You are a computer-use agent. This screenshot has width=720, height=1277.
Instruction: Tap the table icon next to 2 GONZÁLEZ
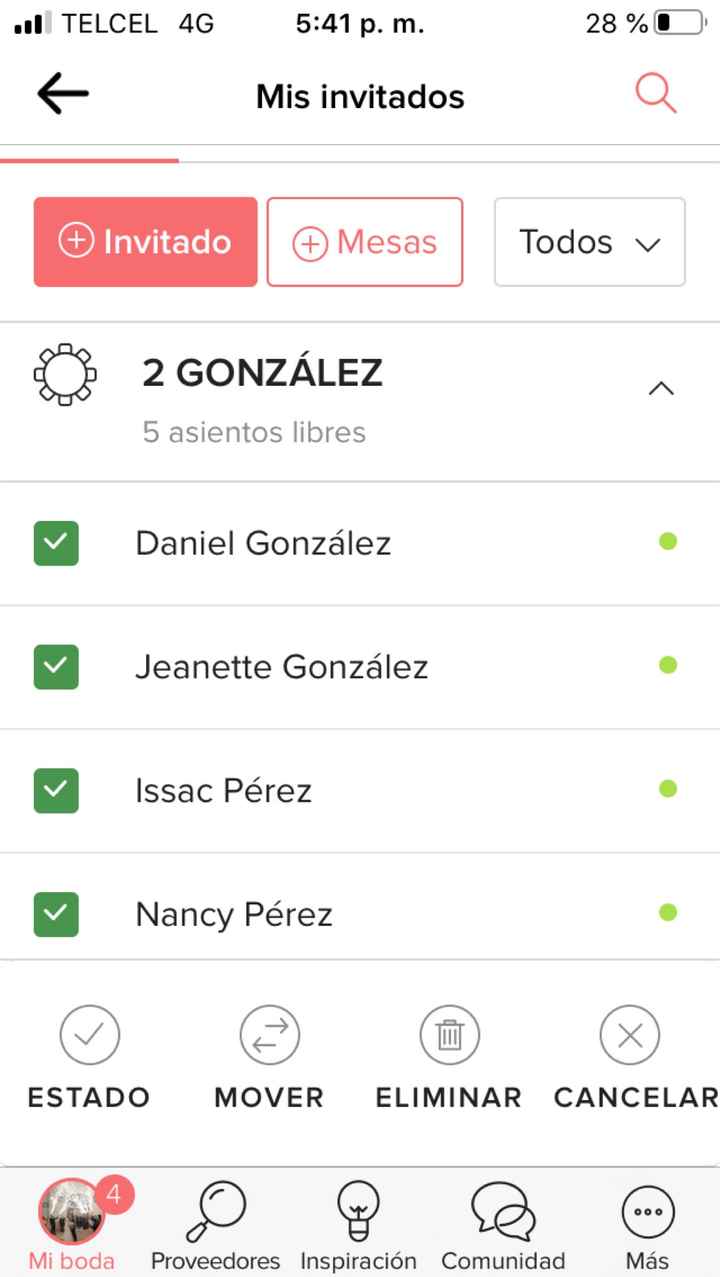click(x=64, y=373)
